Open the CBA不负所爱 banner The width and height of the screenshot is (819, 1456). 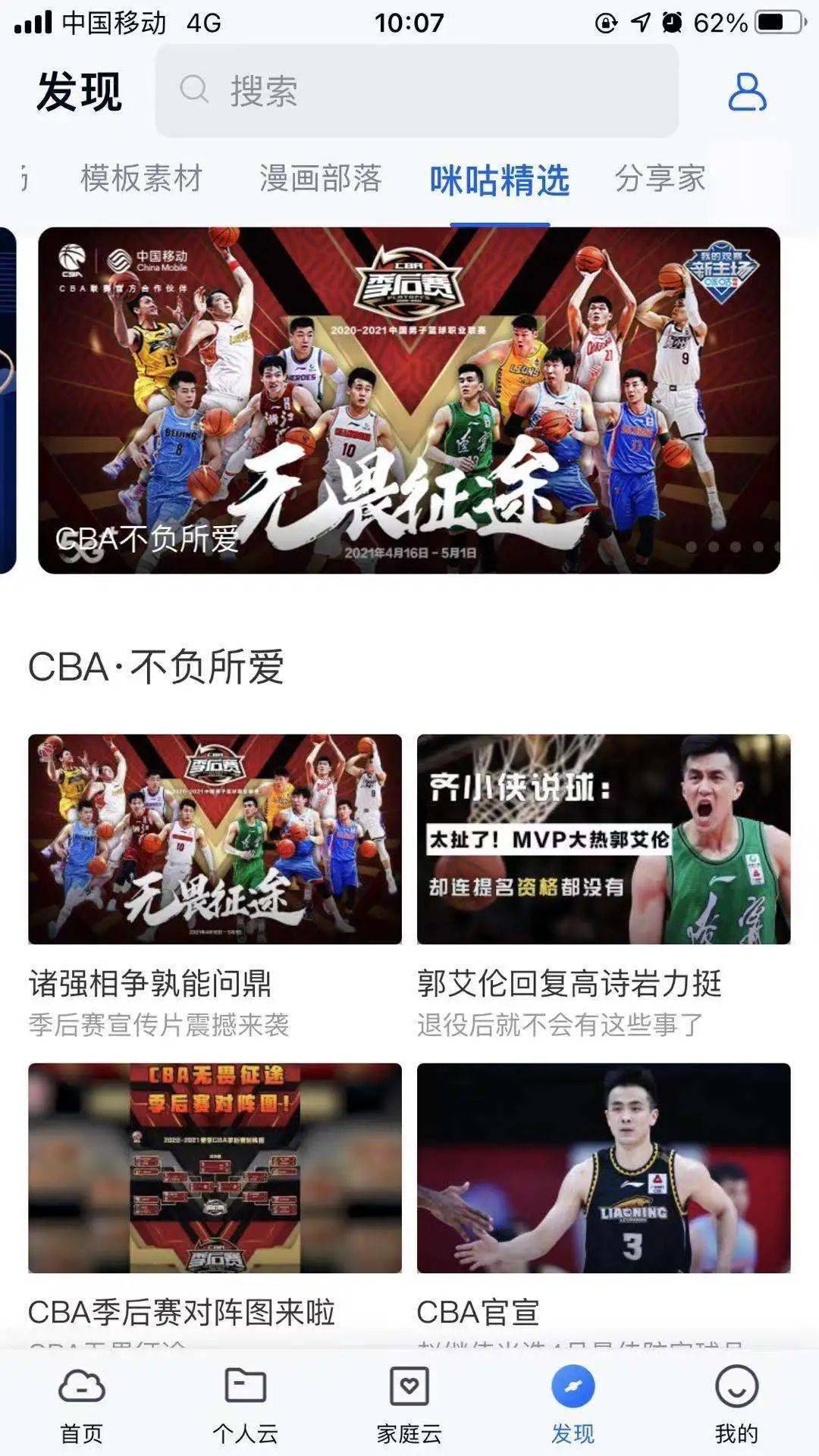[409, 400]
